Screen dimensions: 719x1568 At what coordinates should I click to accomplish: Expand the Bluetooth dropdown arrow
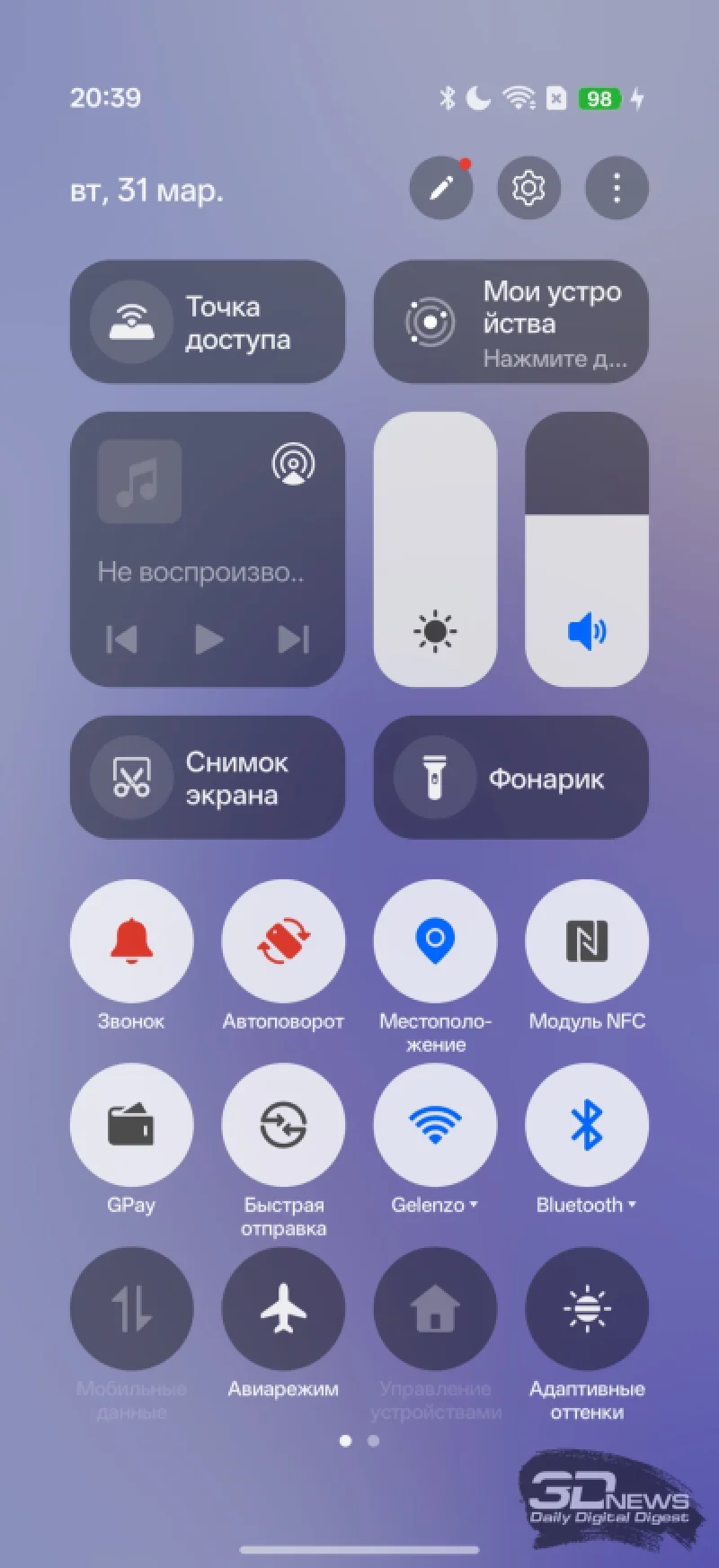(632, 1205)
